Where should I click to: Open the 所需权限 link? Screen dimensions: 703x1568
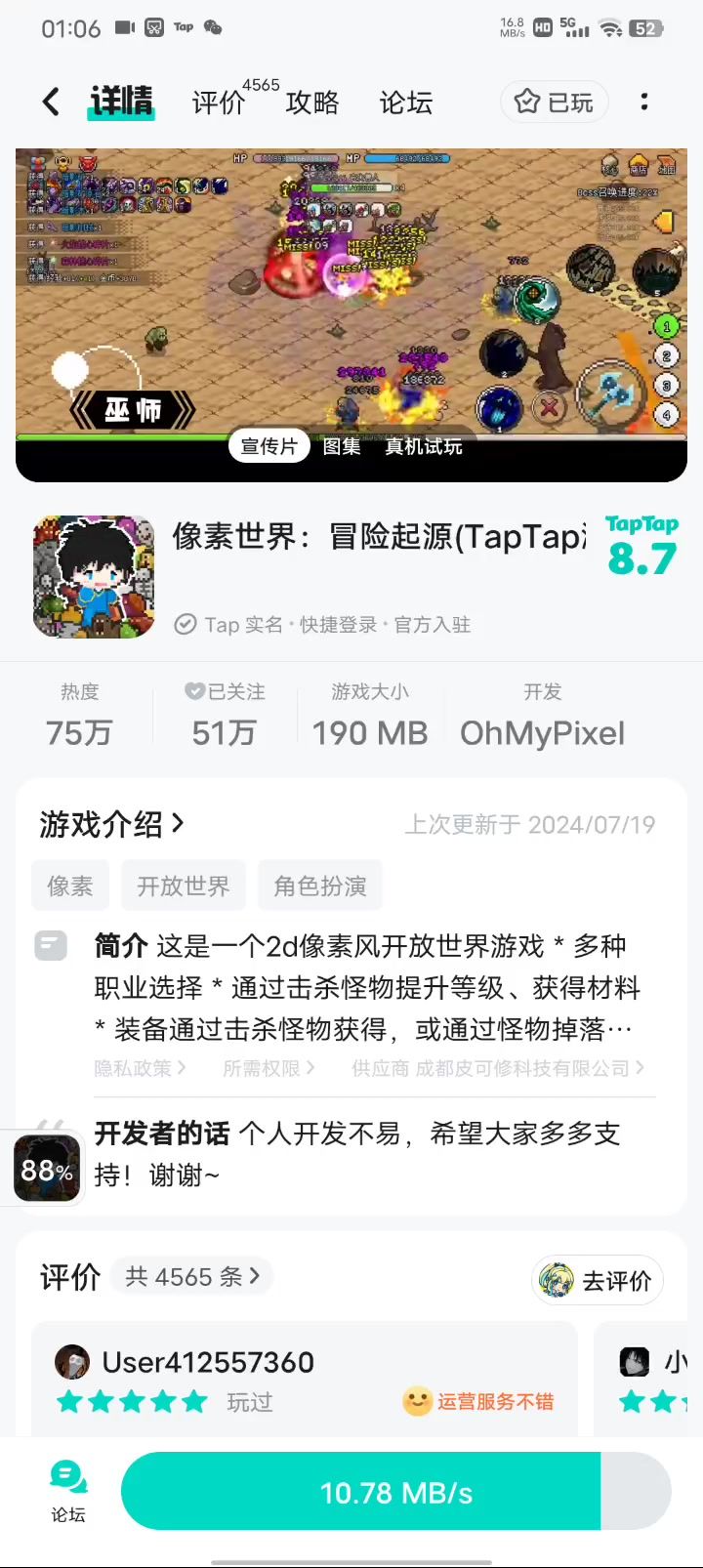269,1068
